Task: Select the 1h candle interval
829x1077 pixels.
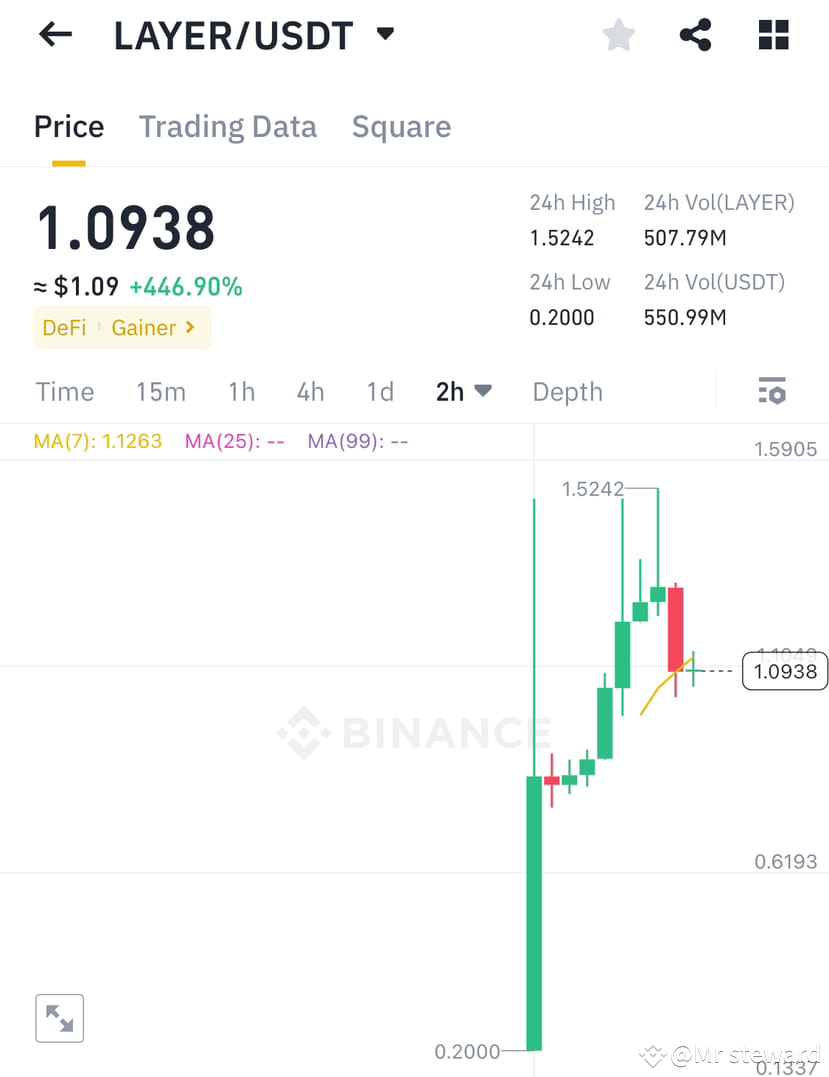Action: click(241, 391)
